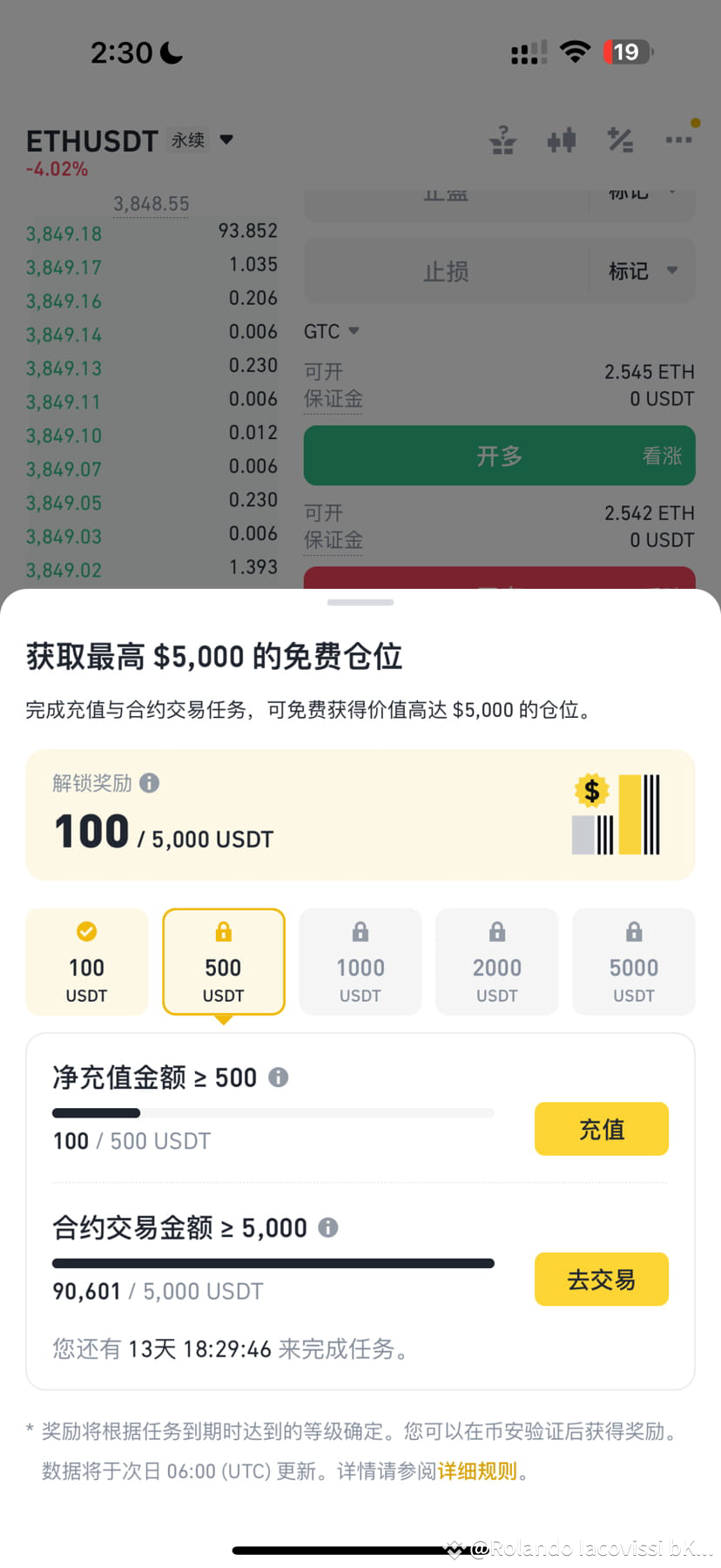Select the completed 100 USDT tier
The width and height of the screenshot is (721, 1568).
(x=86, y=962)
